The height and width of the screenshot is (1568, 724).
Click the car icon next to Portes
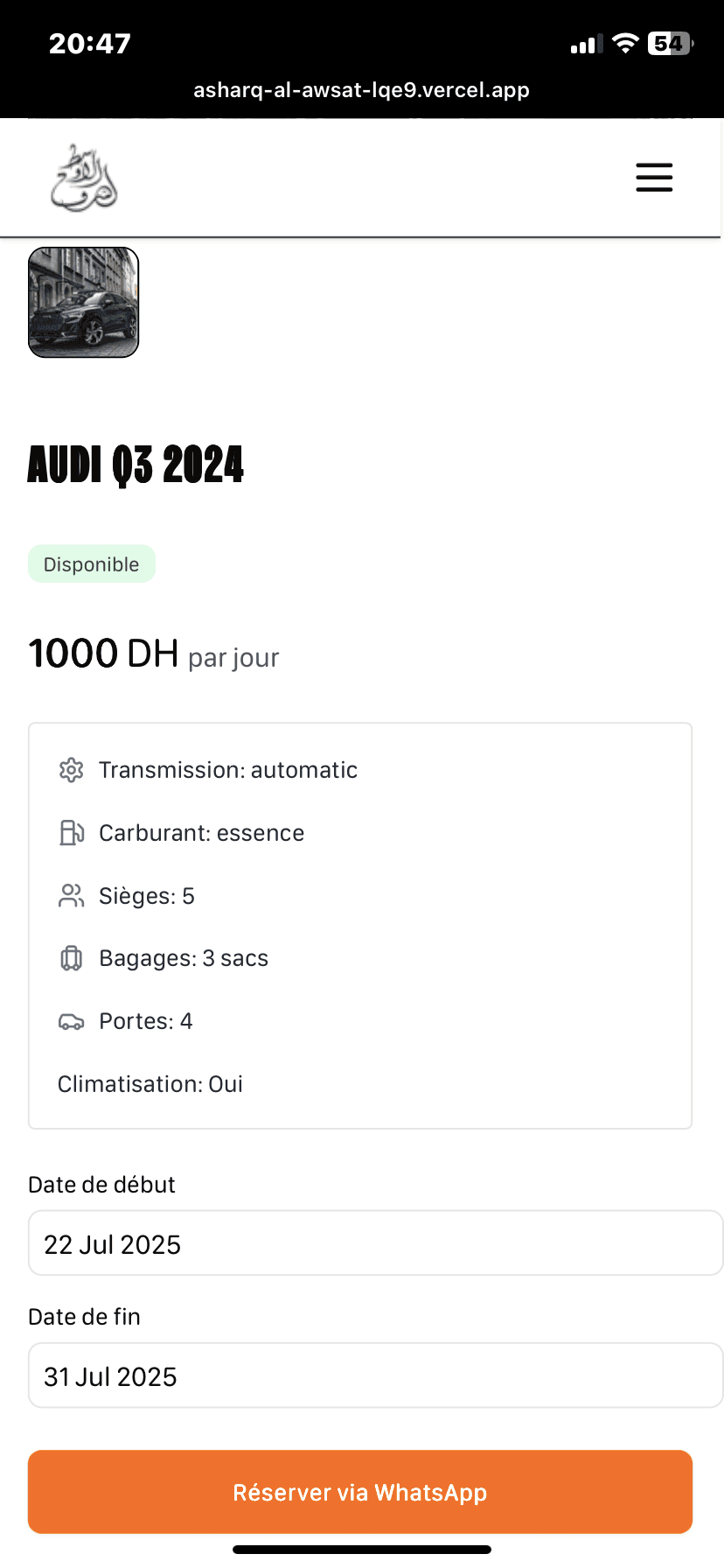(71, 1021)
